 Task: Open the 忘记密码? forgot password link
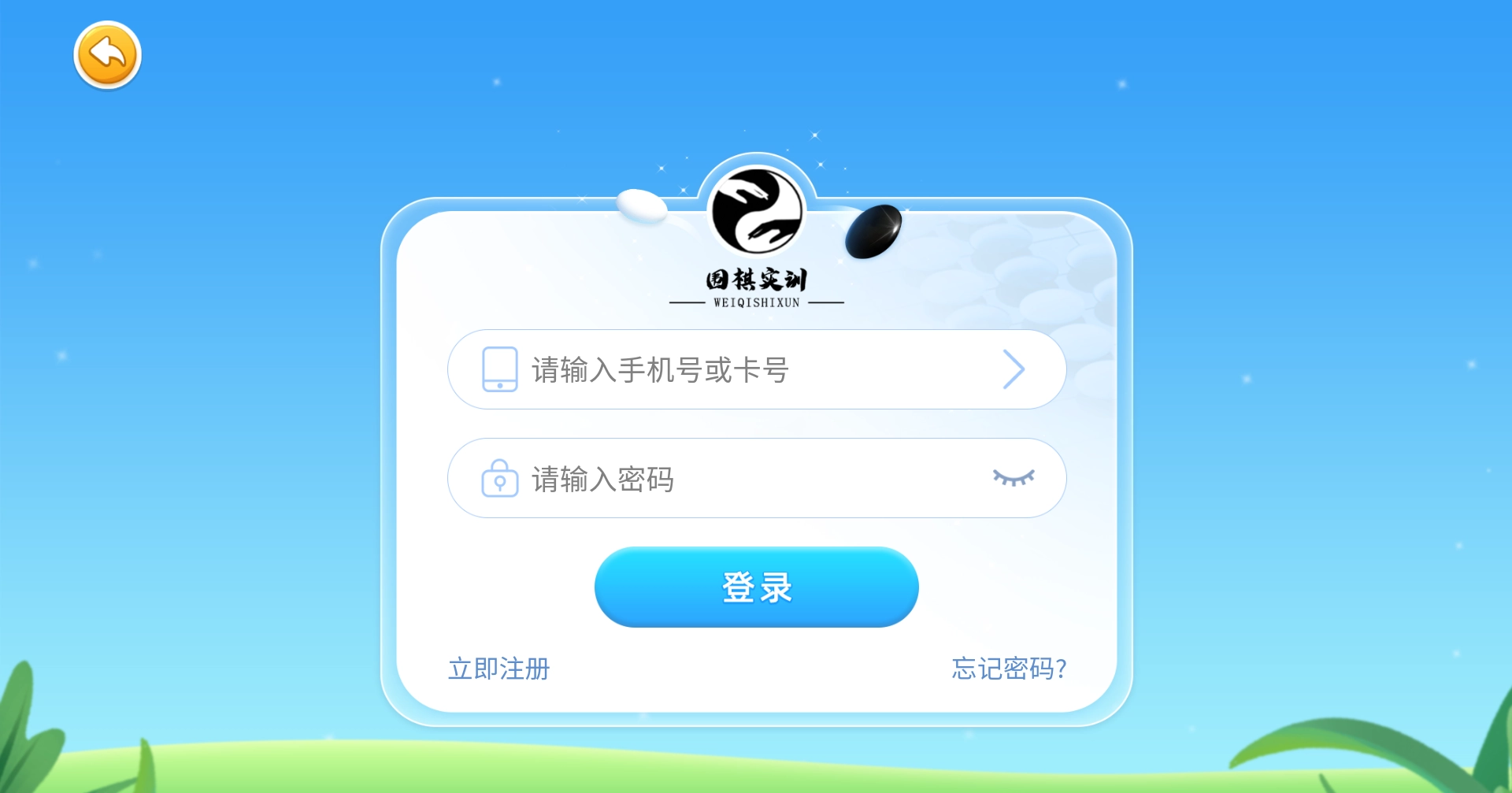1009,669
